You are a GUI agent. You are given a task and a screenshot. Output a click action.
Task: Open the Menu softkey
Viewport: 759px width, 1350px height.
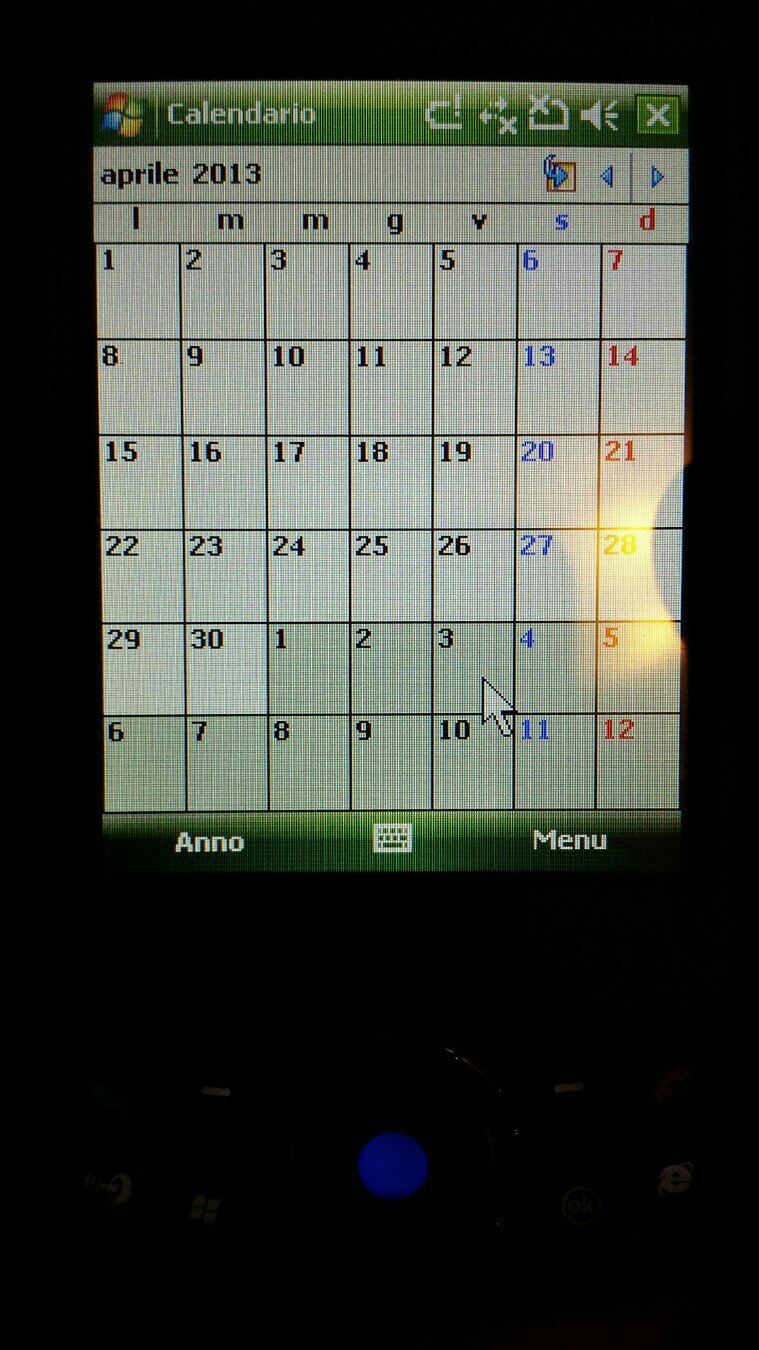(x=569, y=840)
